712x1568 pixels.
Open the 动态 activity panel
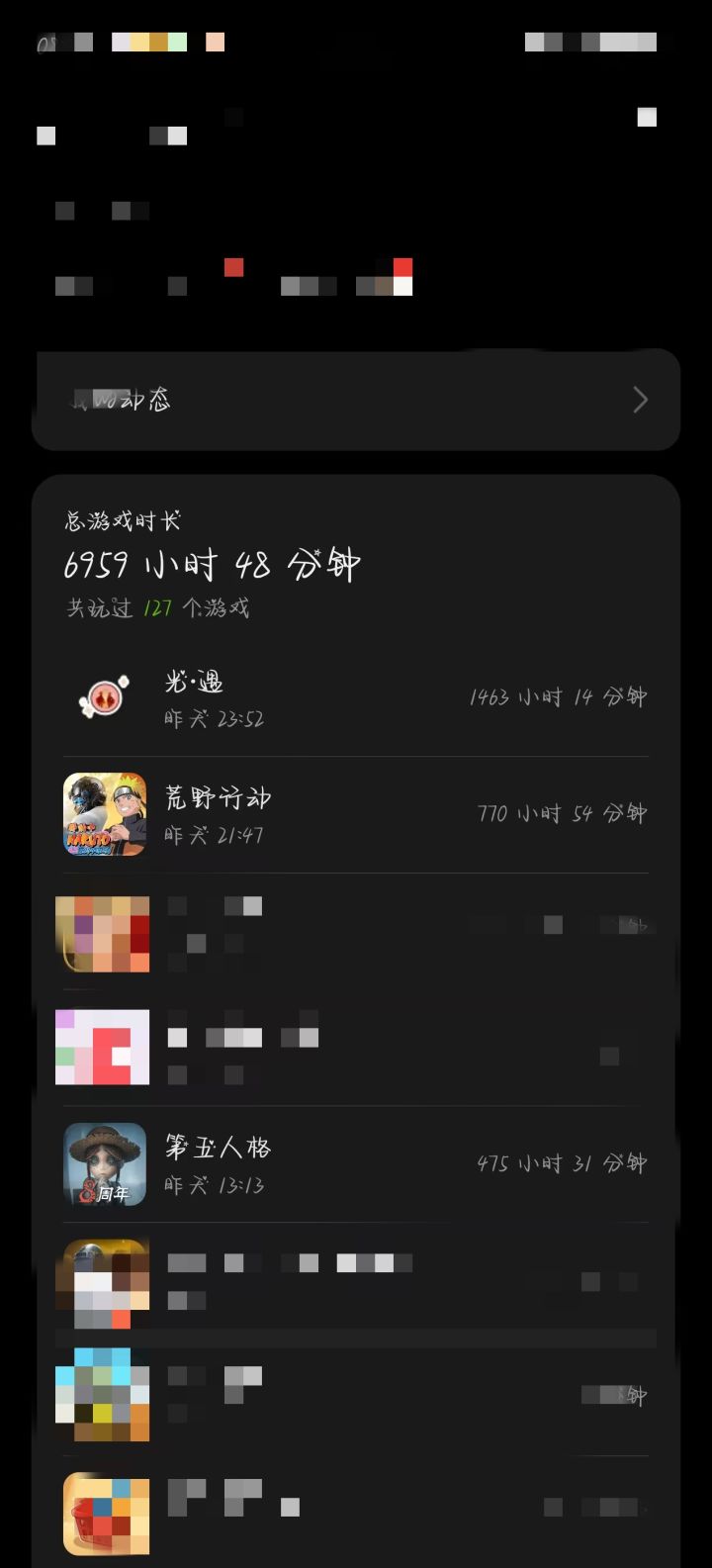[356, 399]
